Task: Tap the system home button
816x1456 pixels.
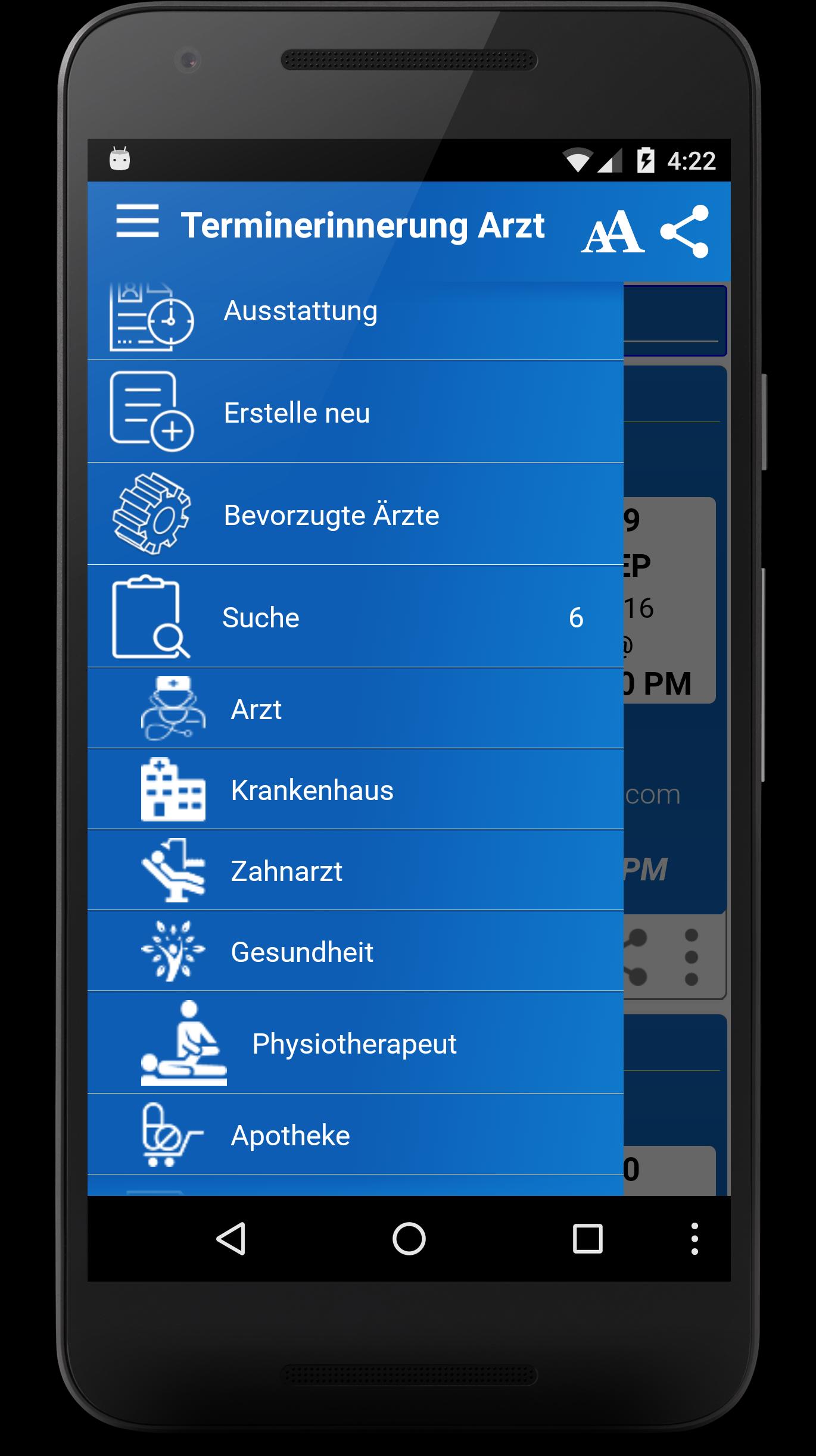Action: (x=409, y=1239)
